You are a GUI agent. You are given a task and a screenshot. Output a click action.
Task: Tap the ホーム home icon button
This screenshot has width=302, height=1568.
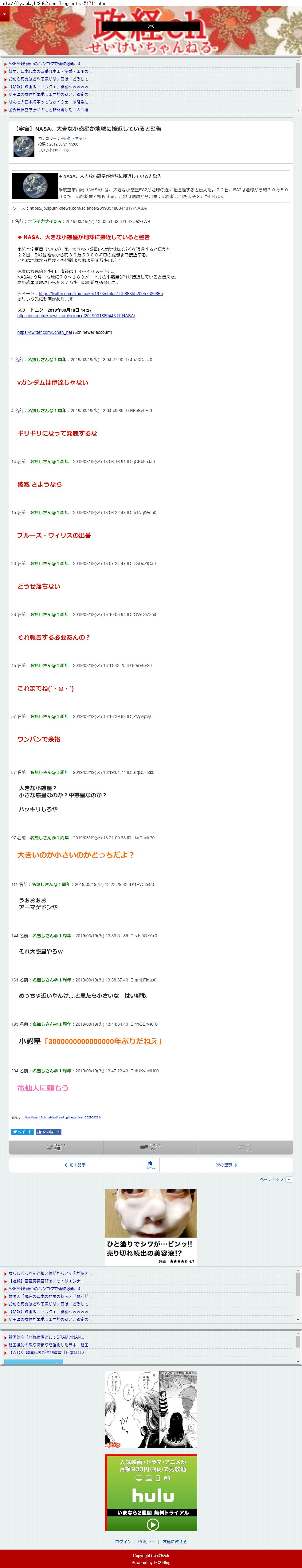point(151,1165)
